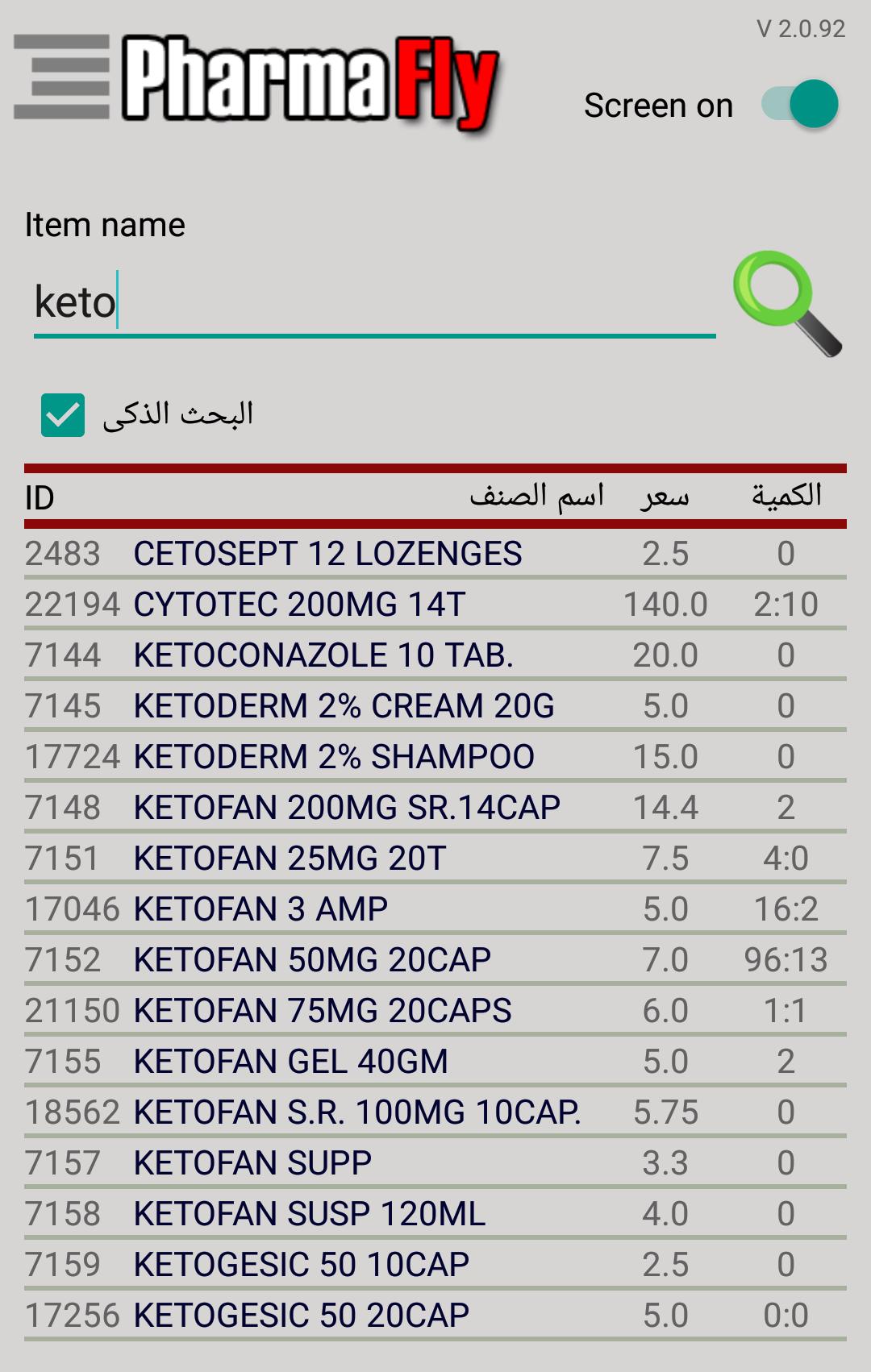View KETOFAN 75MG 20CAPS result
This screenshot has height=1372, width=871.
[323, 1011]
